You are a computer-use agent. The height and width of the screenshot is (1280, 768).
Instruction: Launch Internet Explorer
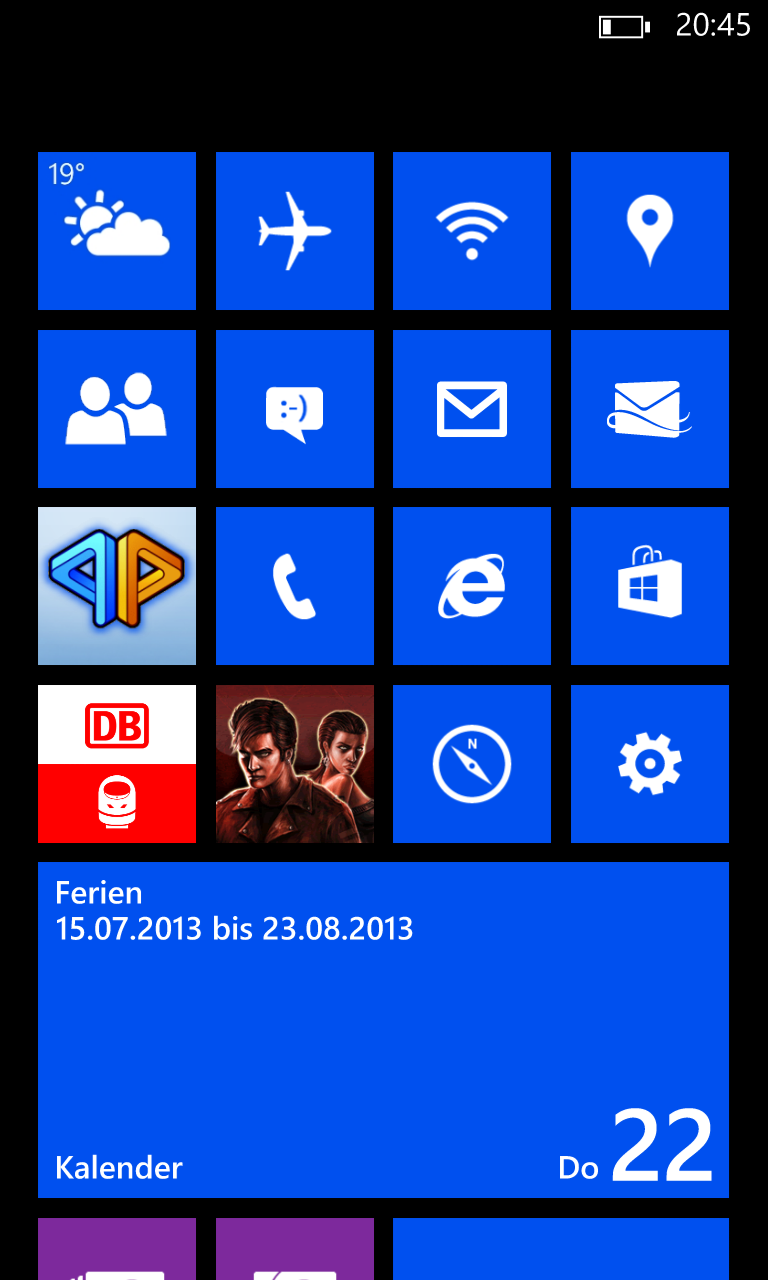(472, 586)
